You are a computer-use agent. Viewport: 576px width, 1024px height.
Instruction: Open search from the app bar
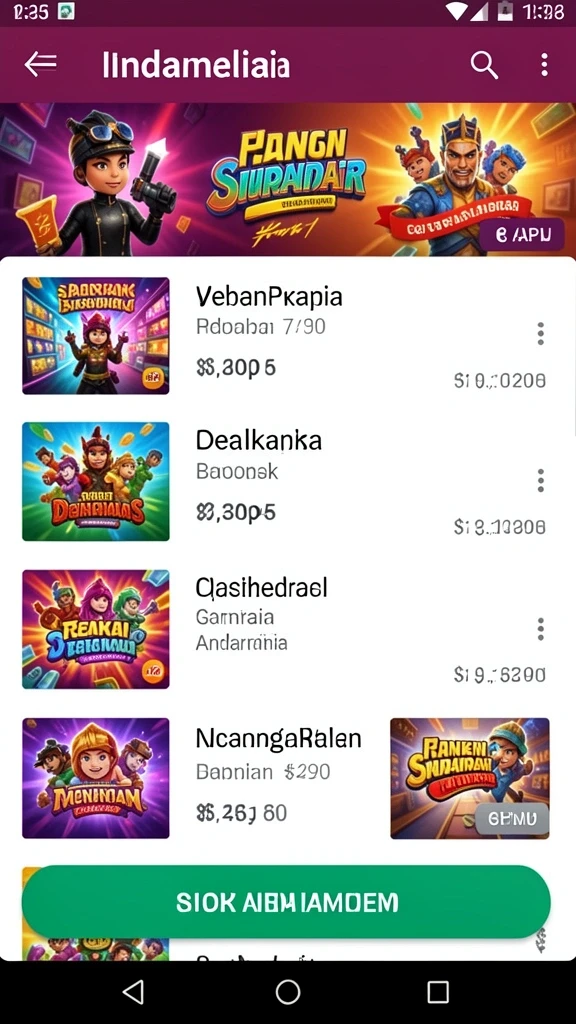tap(484, 65)
